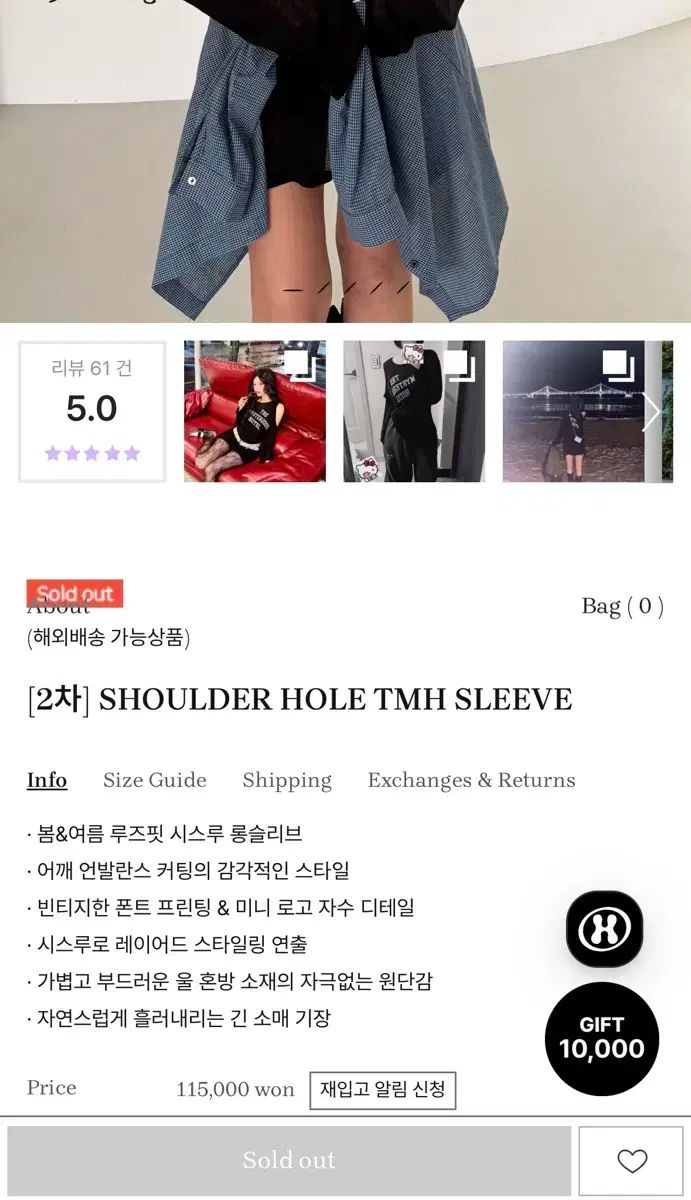Show next review photos with the arrow
691x1200 pixels.
coord(652,411)
